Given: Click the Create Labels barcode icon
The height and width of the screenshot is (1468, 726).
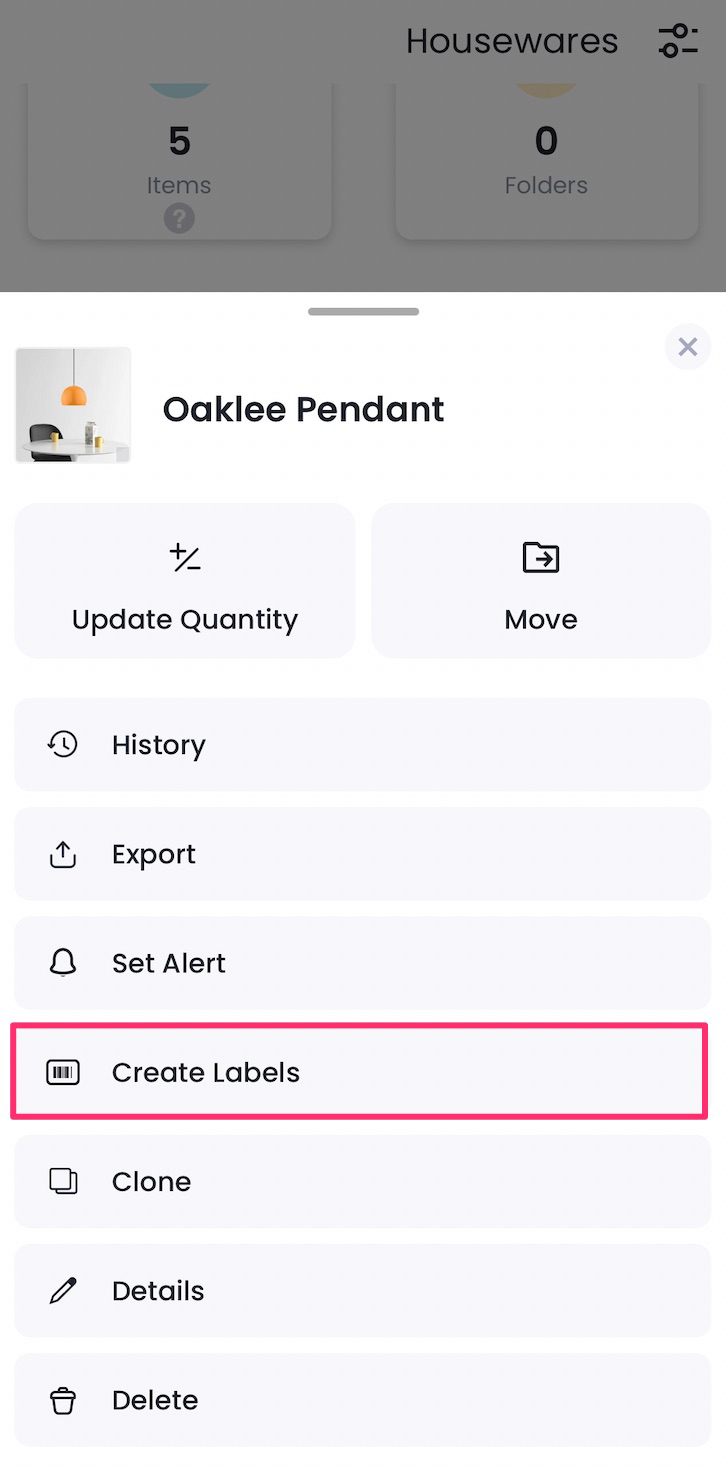Looking at the screenshot, I should (x=62, y=1071).
